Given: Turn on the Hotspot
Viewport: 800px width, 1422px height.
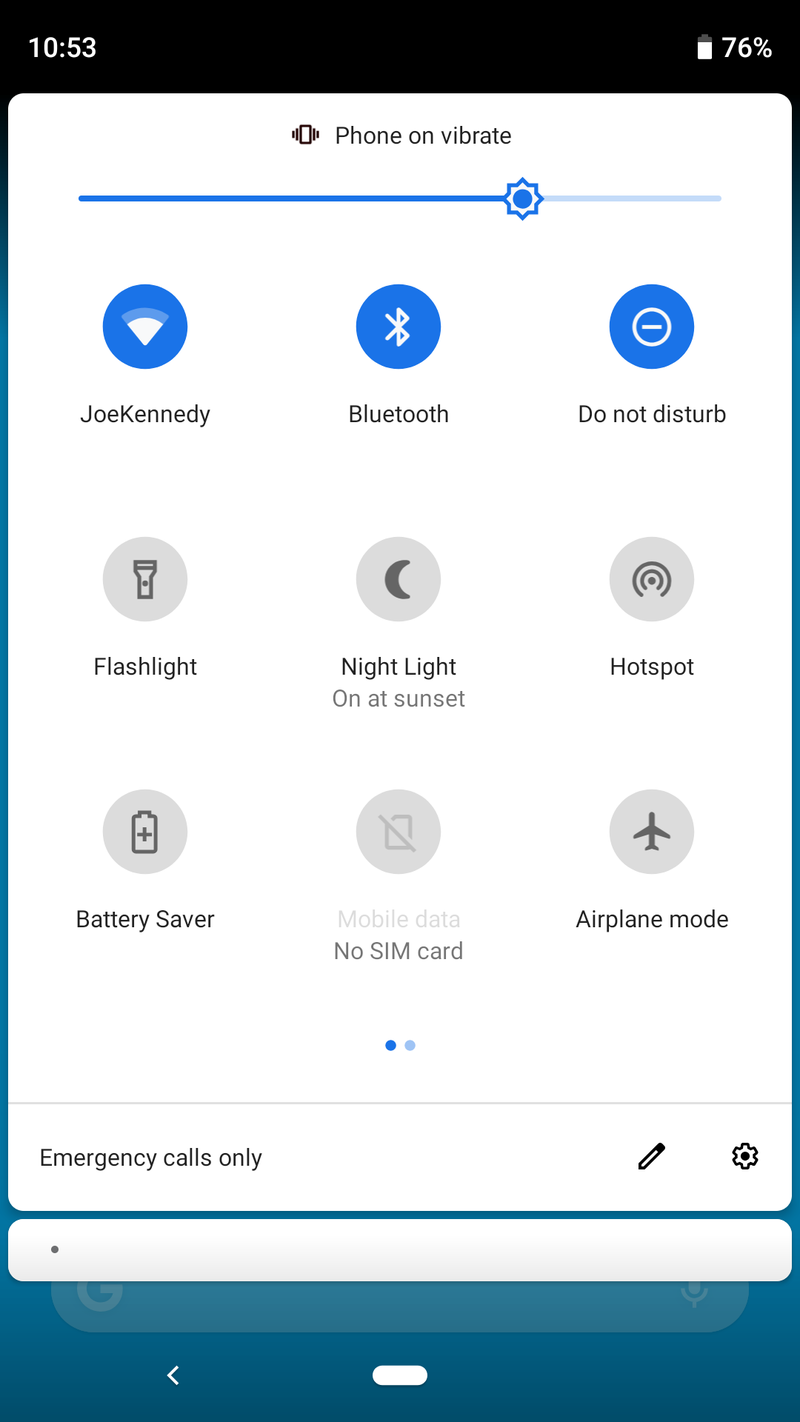Looking at the screenshot, I should click(651, 579).
